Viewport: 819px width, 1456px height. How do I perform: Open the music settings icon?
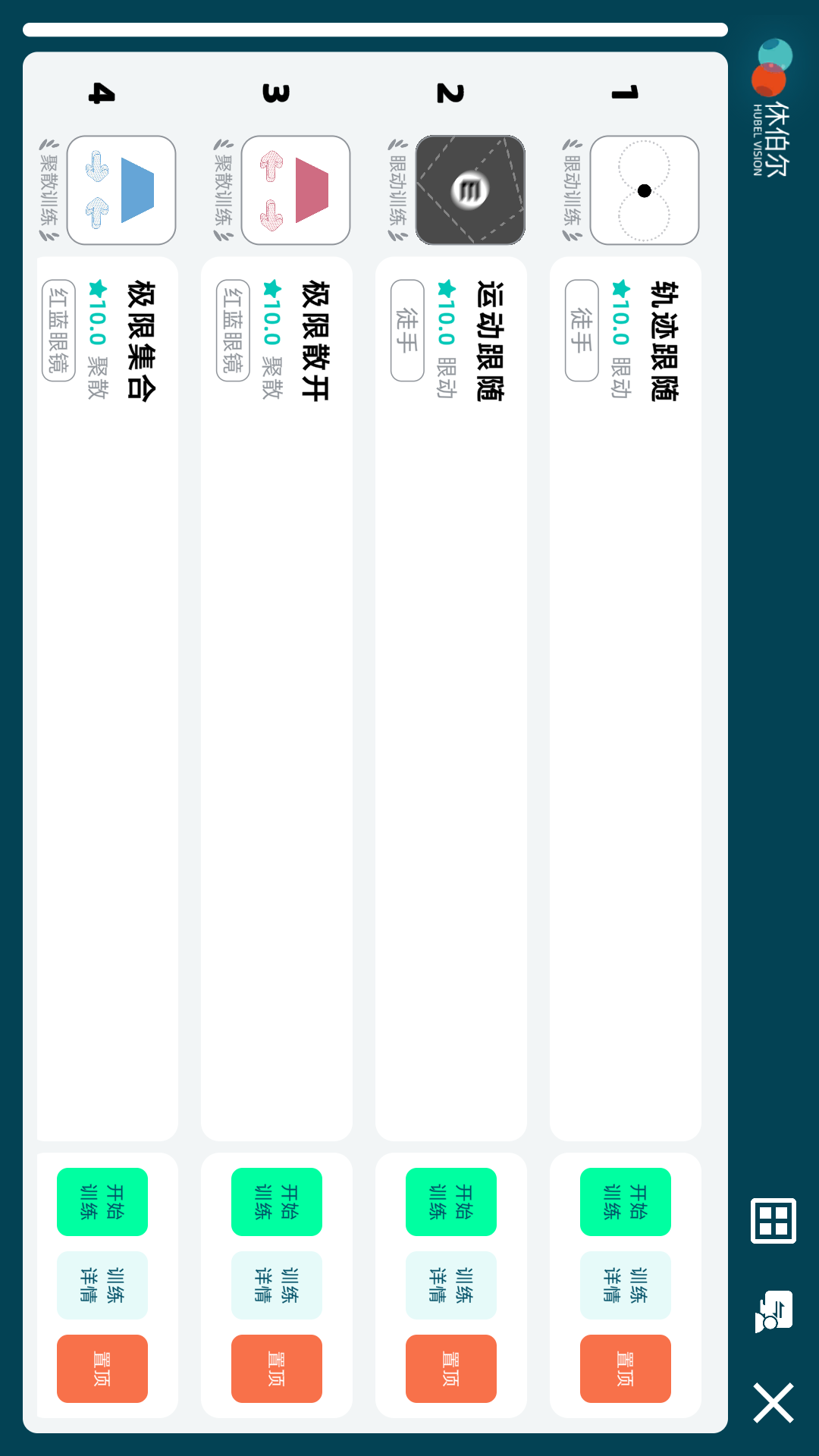[773, 1312]
